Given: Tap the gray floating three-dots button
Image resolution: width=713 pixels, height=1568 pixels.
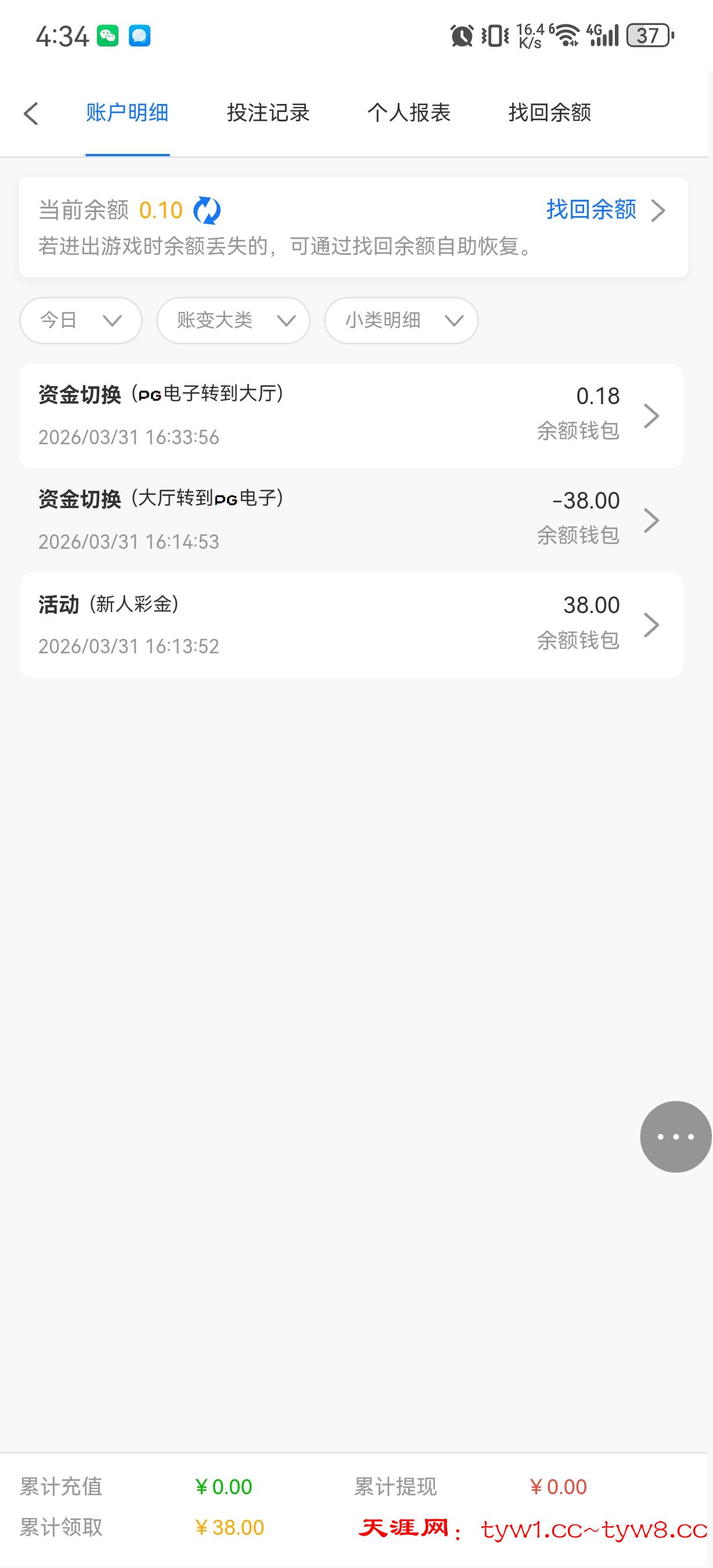Looking at the screenshot, I should click(675, 1136).
